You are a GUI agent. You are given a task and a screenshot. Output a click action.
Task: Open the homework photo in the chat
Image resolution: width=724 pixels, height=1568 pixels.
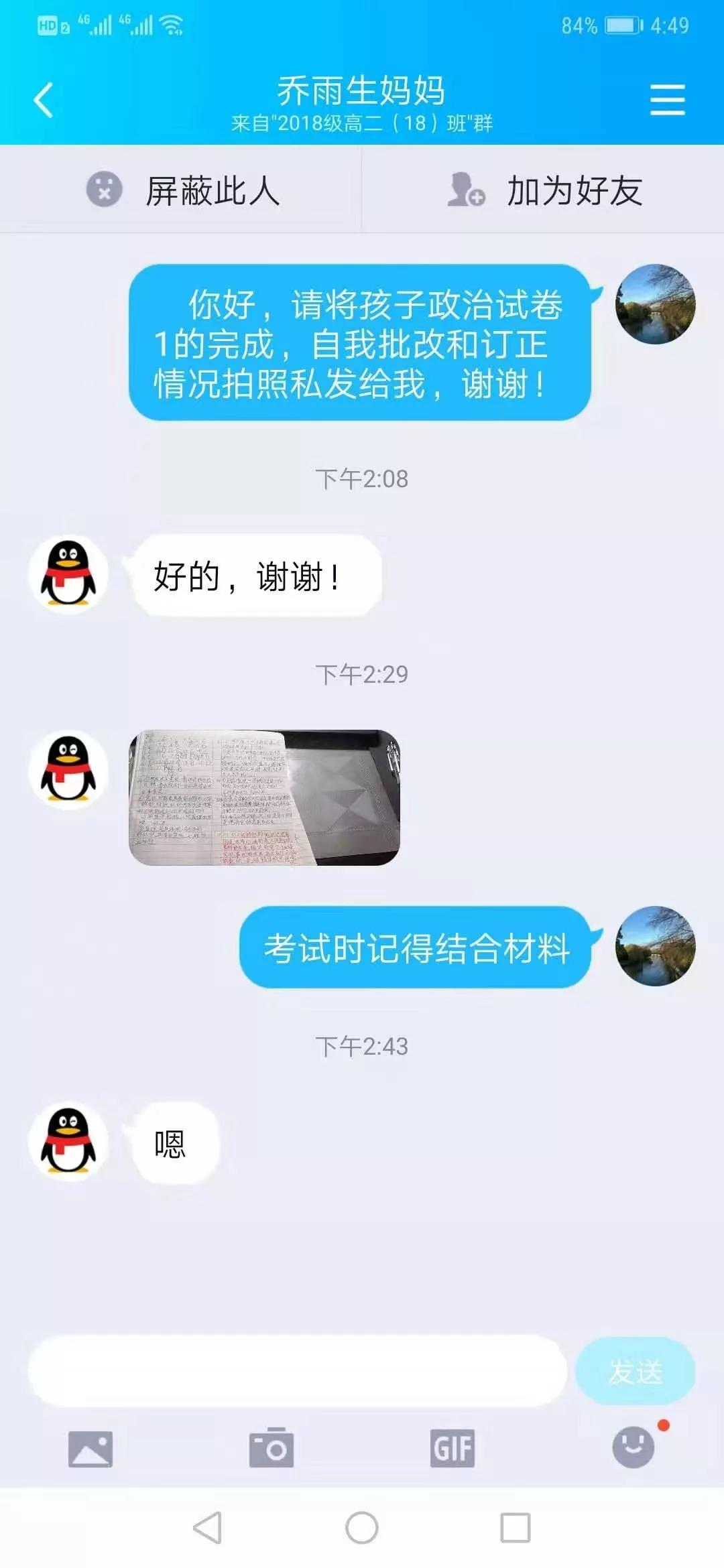(x=264, y=797)
